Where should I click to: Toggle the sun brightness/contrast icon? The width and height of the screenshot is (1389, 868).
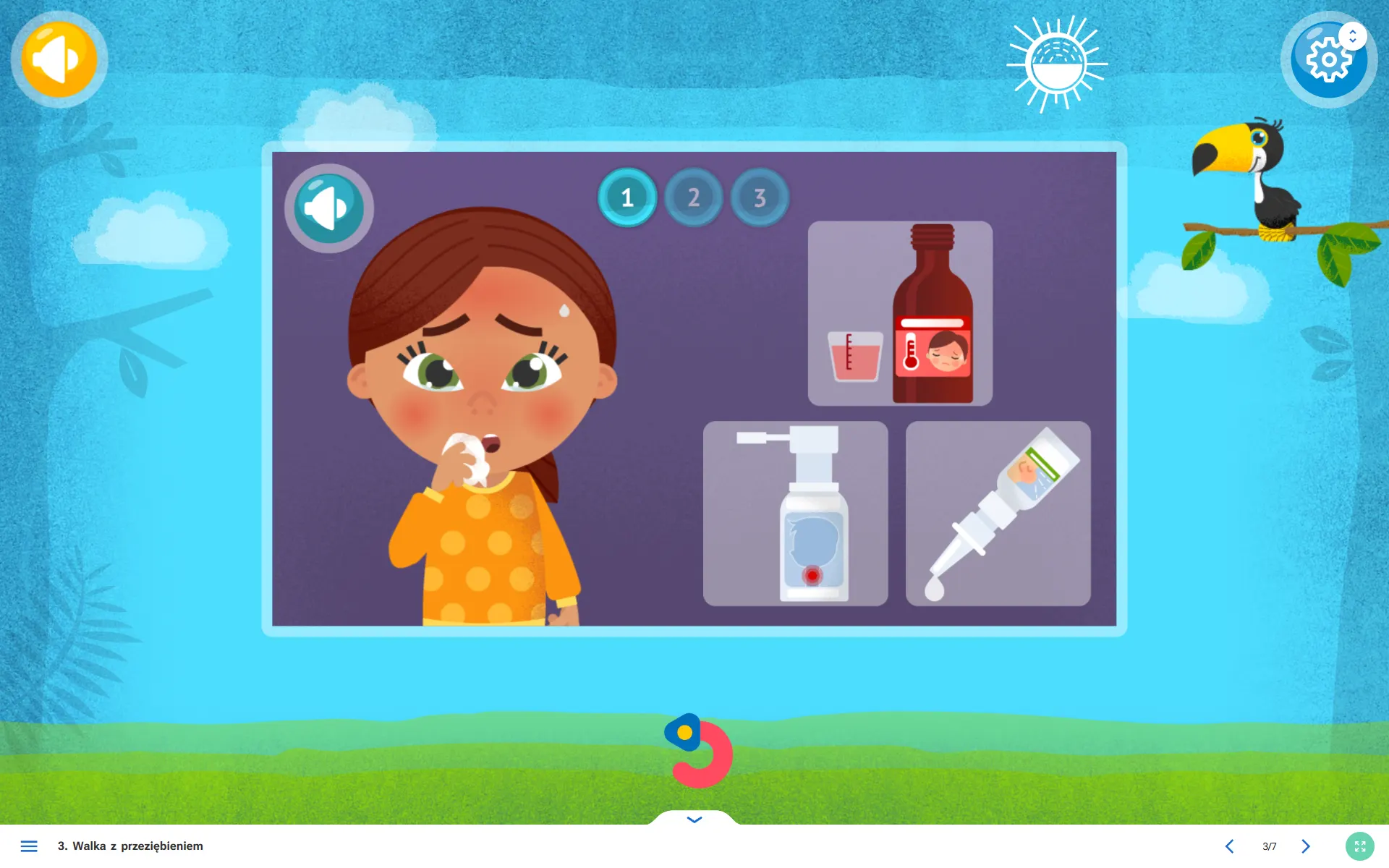point(1057,64)
